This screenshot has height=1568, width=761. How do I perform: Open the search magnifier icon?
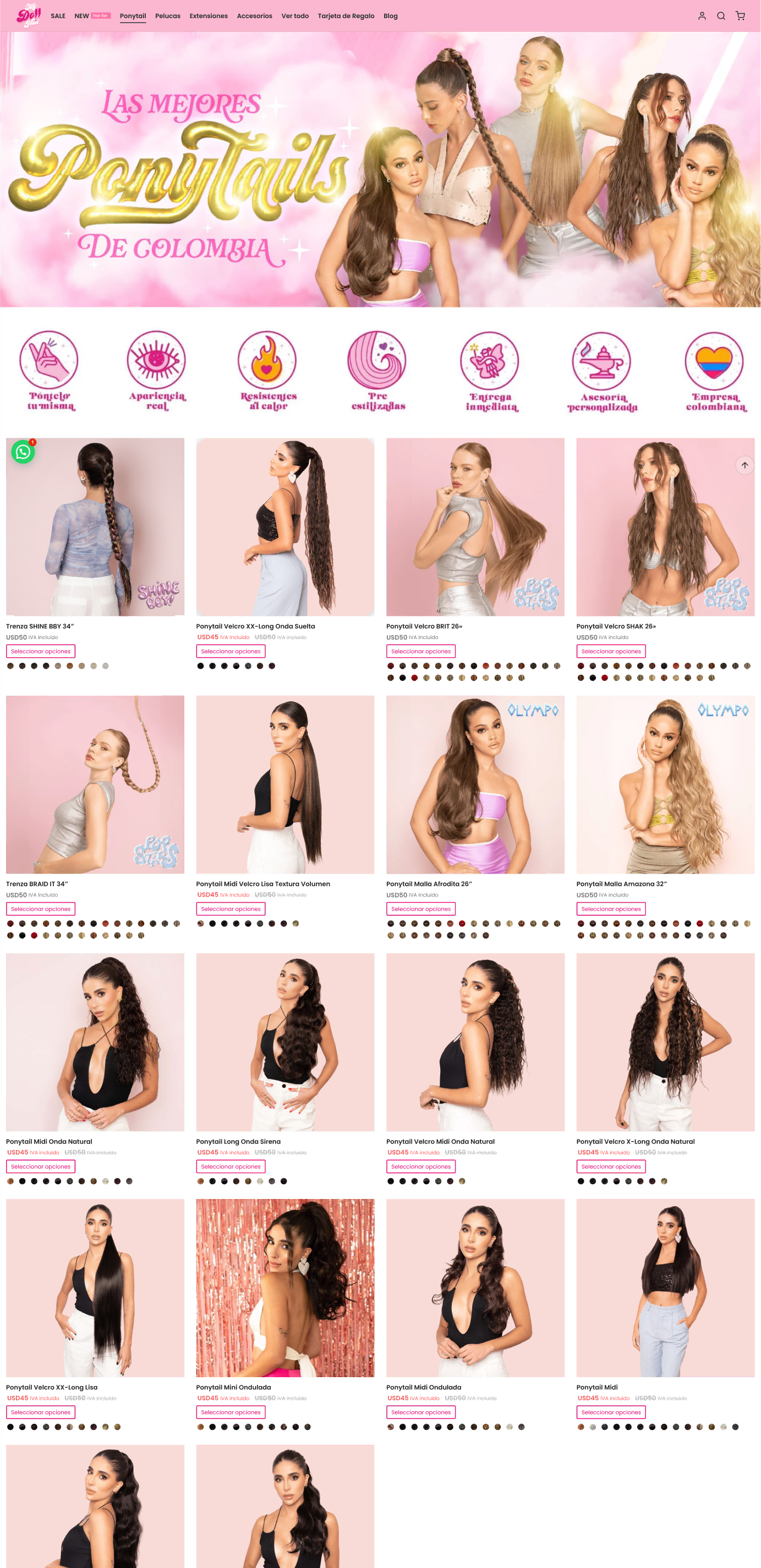pyautogui.click(x=721, y=16)
